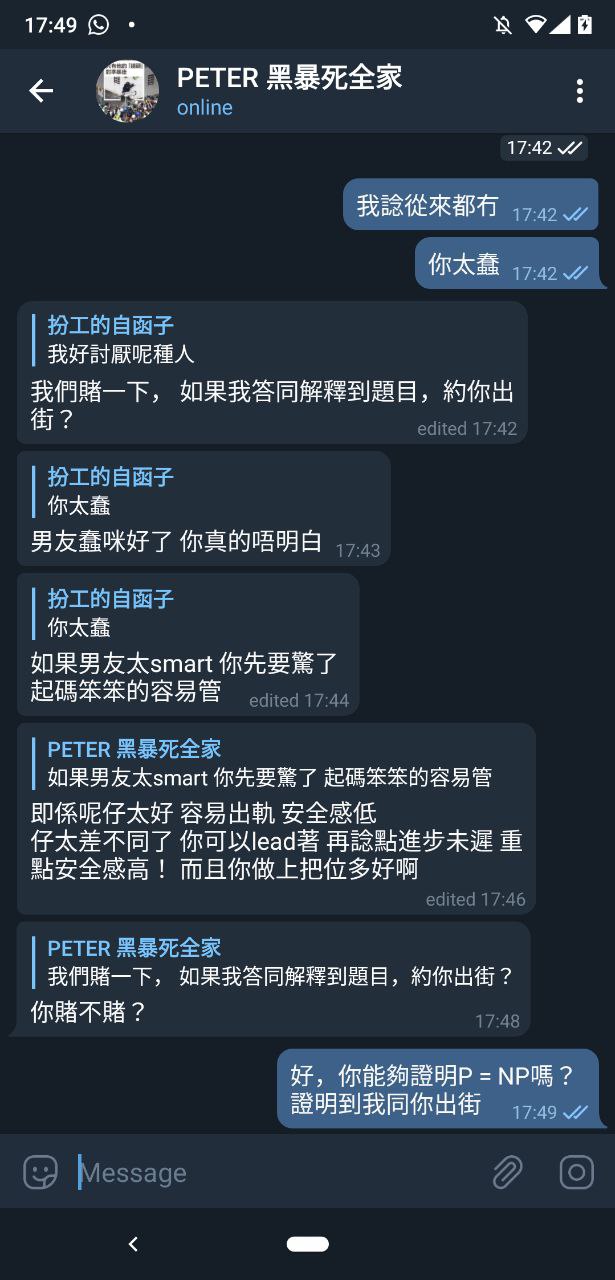Go back to the chat list
This screenshot has width=615, height=1280.
click(x=41, y=91)
